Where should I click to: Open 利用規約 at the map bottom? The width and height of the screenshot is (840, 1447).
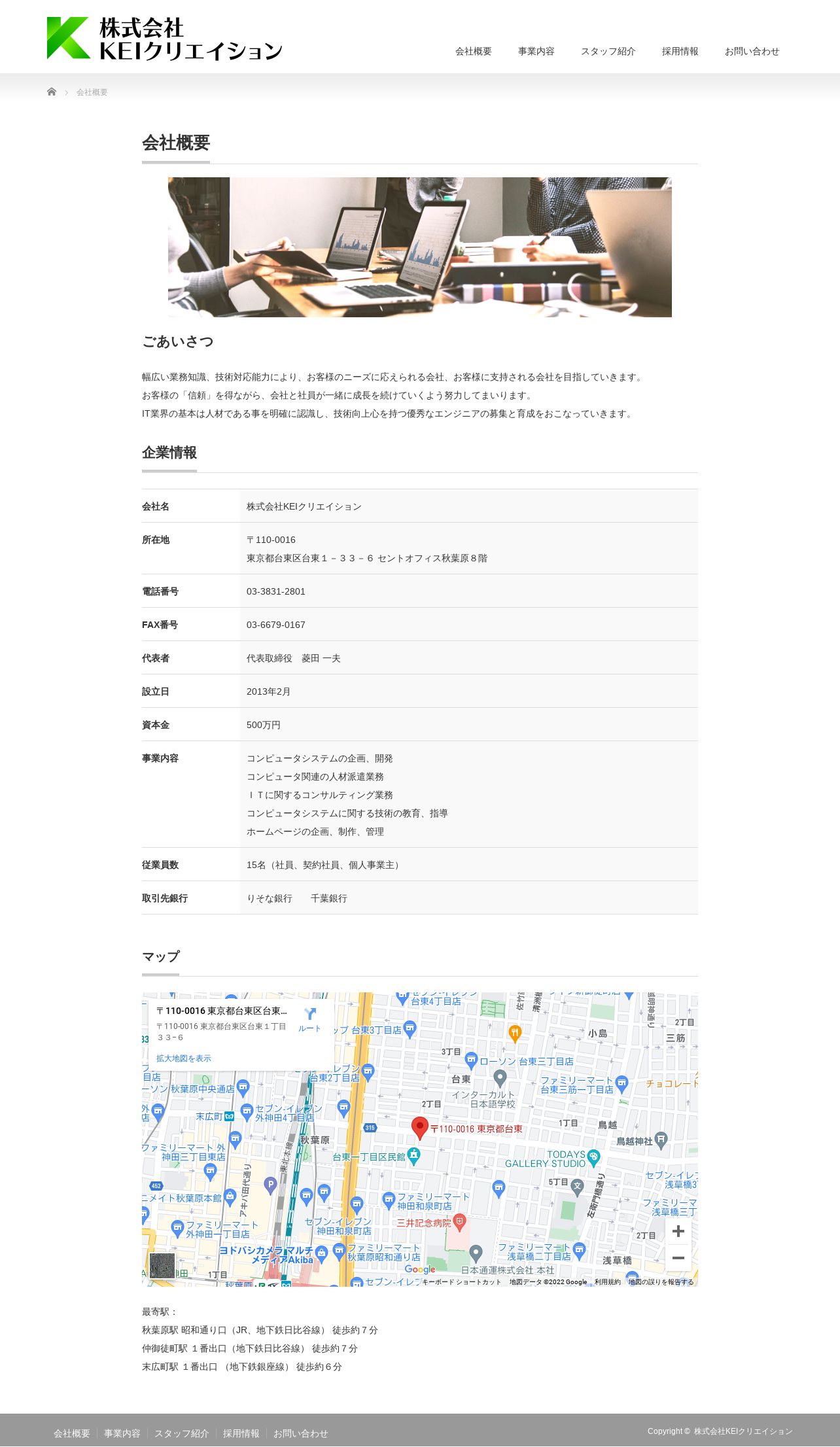tap(607, 1281)
